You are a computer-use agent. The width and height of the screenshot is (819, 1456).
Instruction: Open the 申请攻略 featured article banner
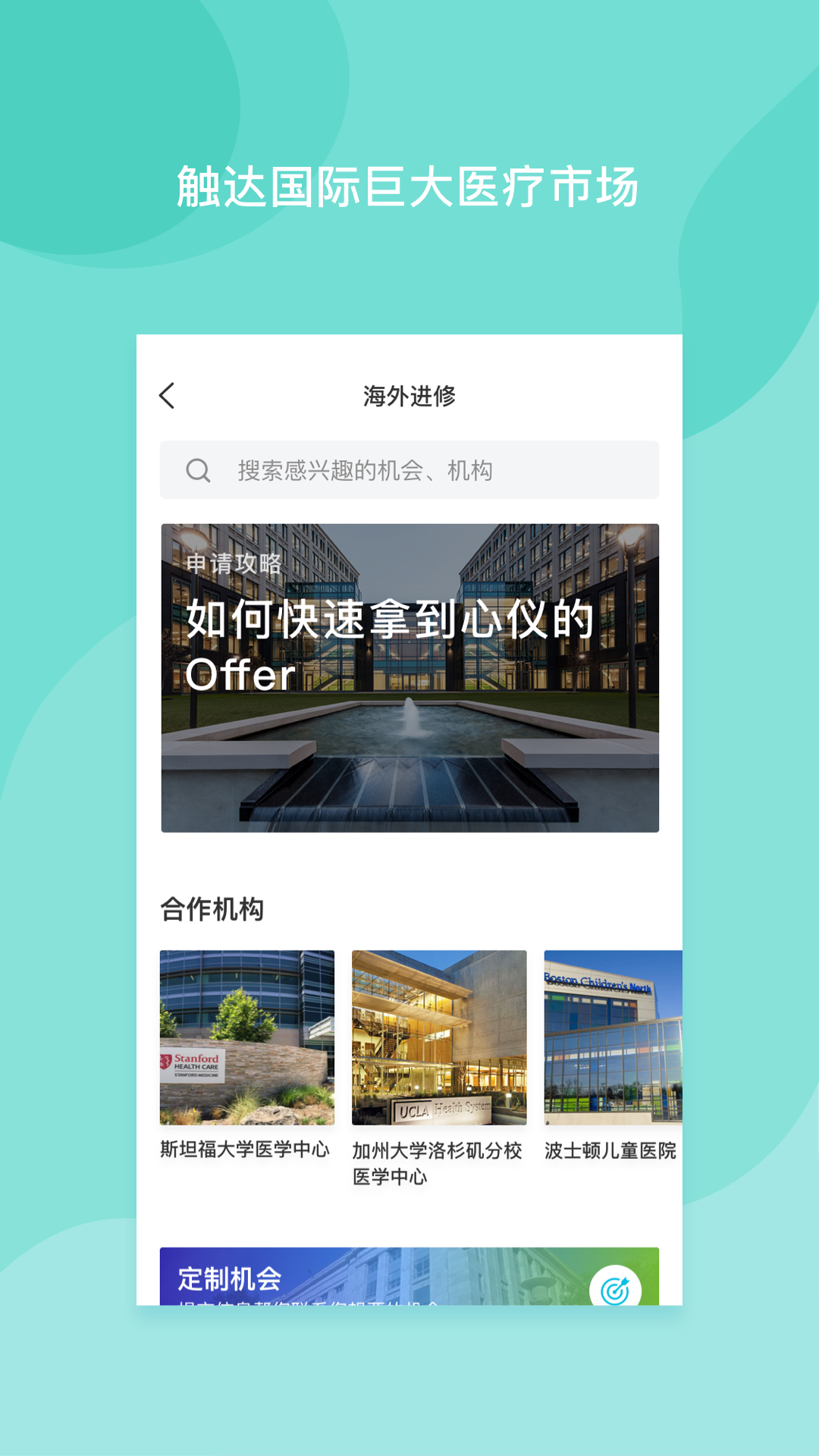409,675
